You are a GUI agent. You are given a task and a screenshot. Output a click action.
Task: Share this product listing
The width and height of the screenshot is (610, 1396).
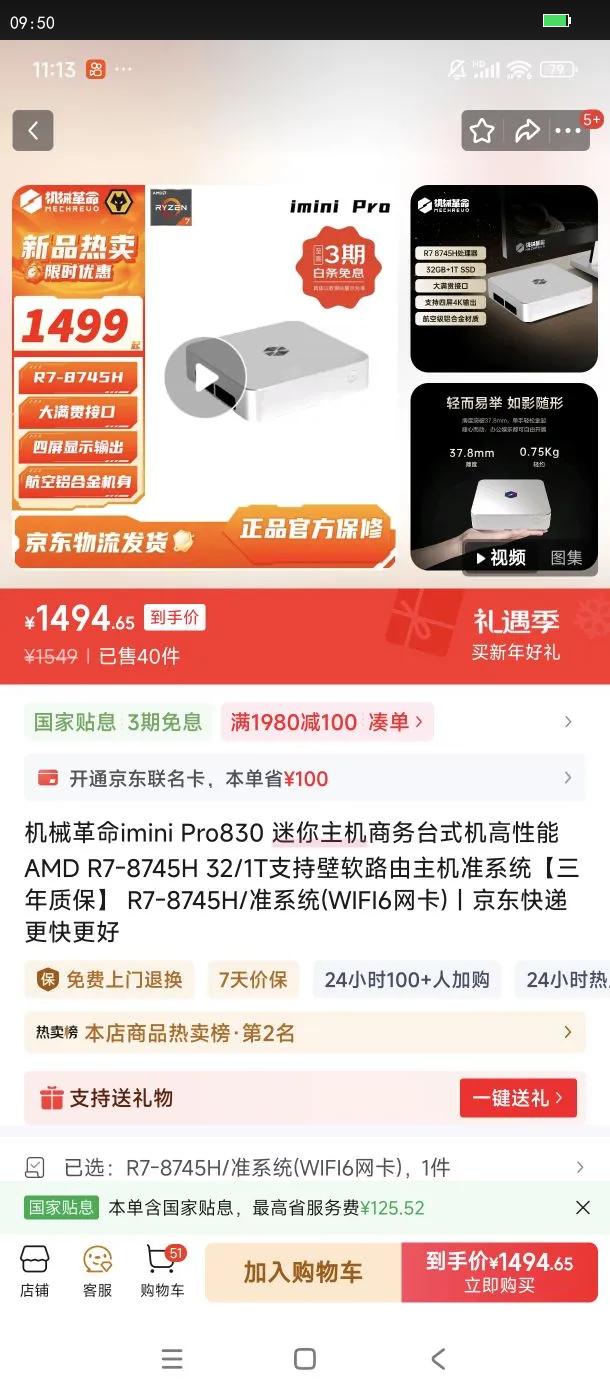coord(527,131)
